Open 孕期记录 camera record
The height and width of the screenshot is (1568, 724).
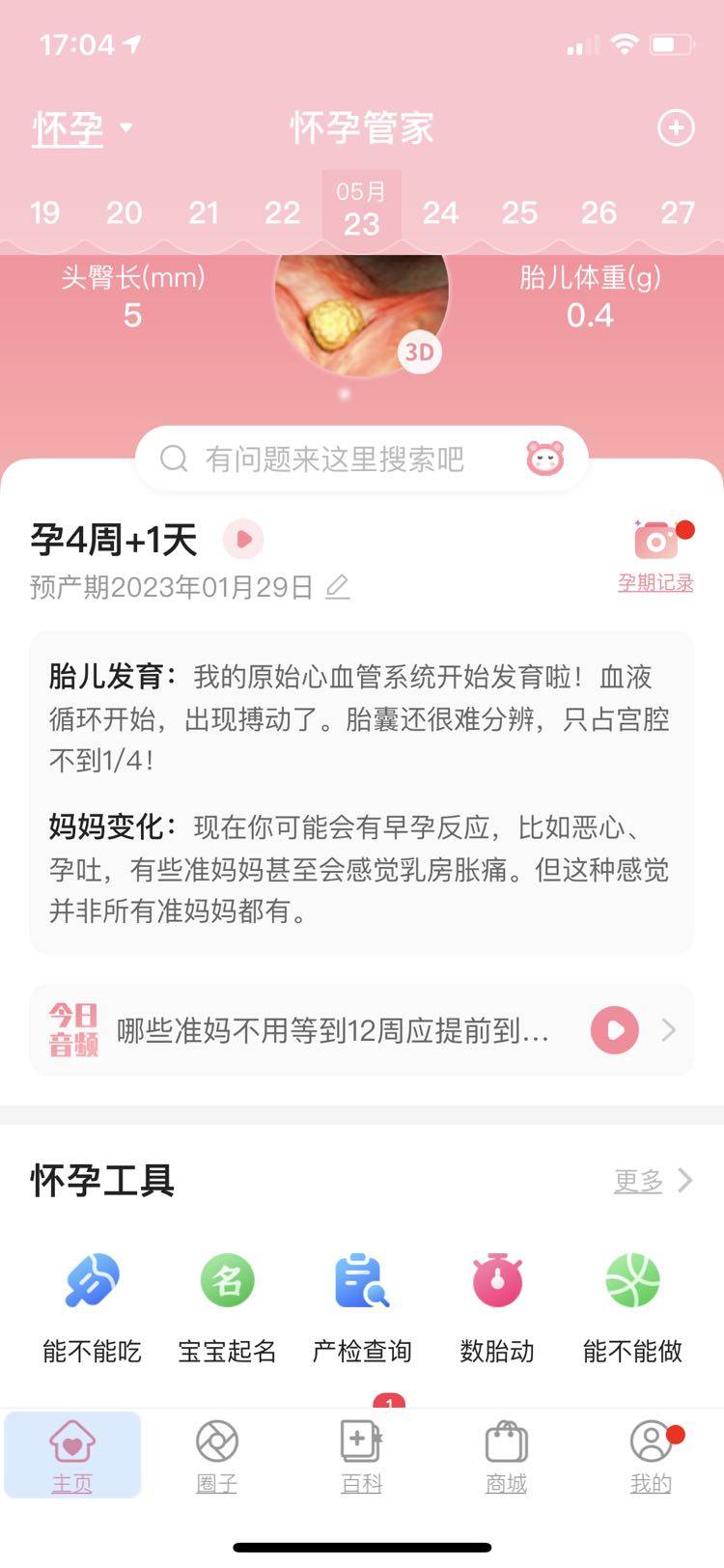tap(656, 553)
